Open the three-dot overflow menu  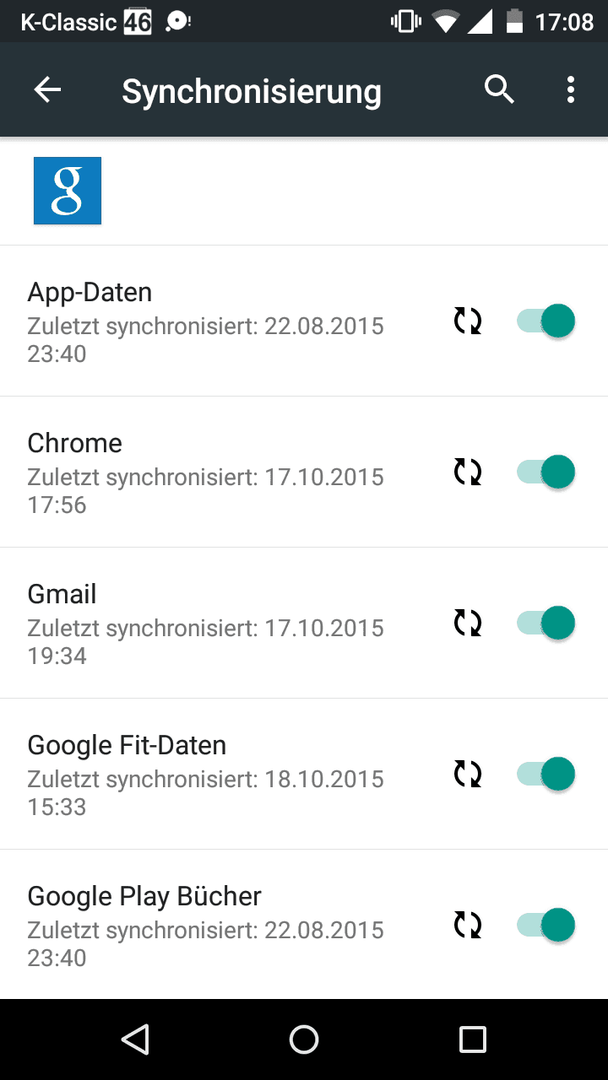[570, 90]
